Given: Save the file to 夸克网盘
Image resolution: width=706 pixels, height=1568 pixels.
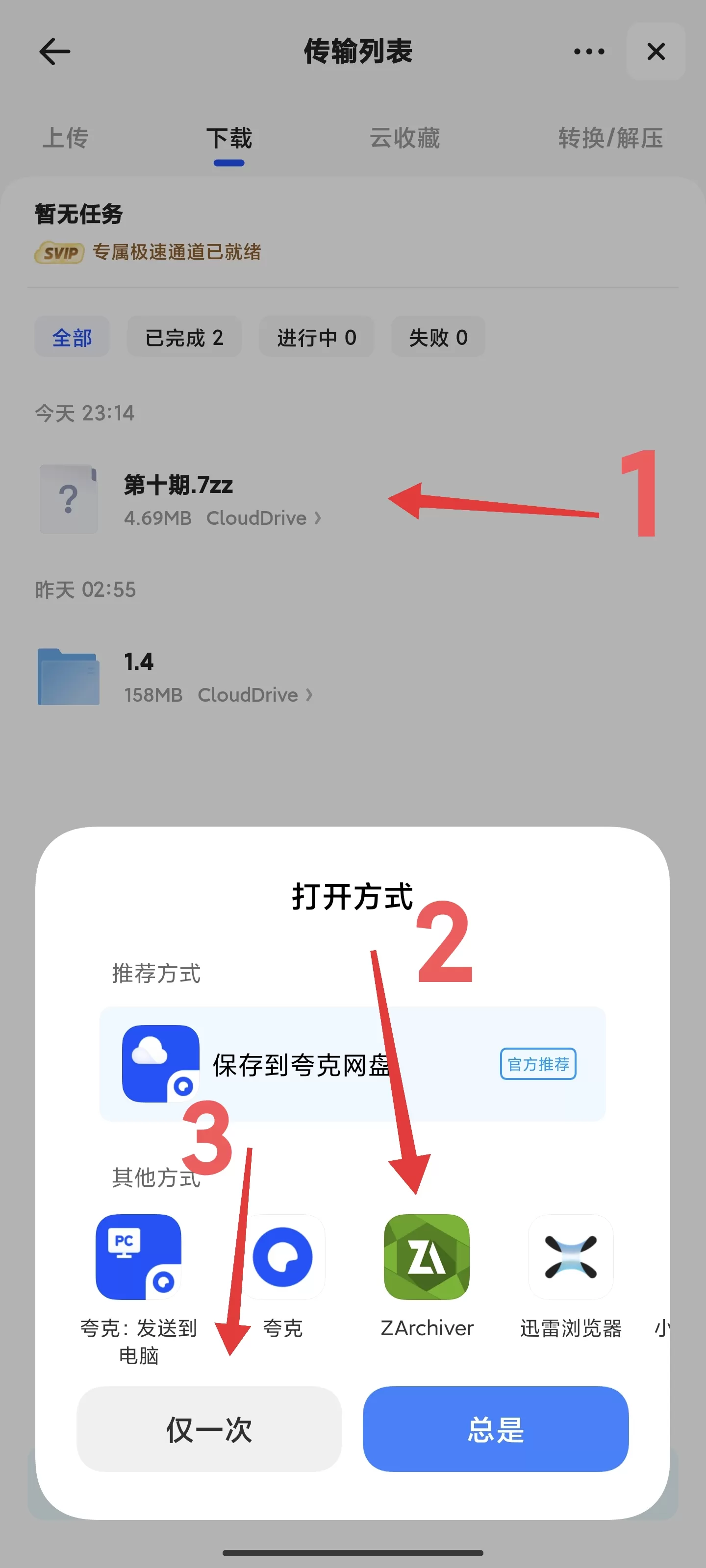Looking at the screenshot, I should (352, 1065).
